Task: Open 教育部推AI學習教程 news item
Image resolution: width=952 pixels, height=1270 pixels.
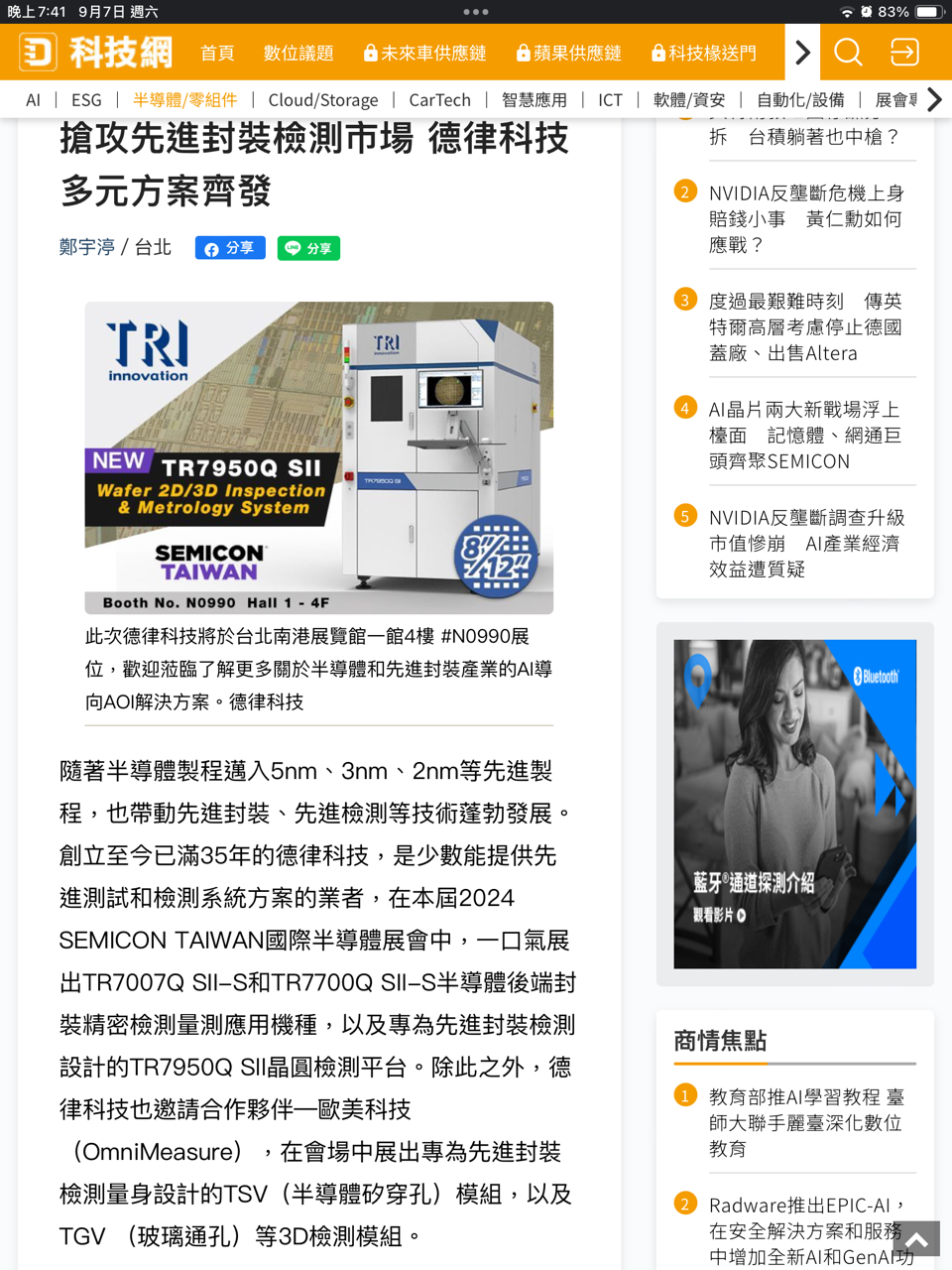Action: pyautogui.click(x=807, y=1123)
